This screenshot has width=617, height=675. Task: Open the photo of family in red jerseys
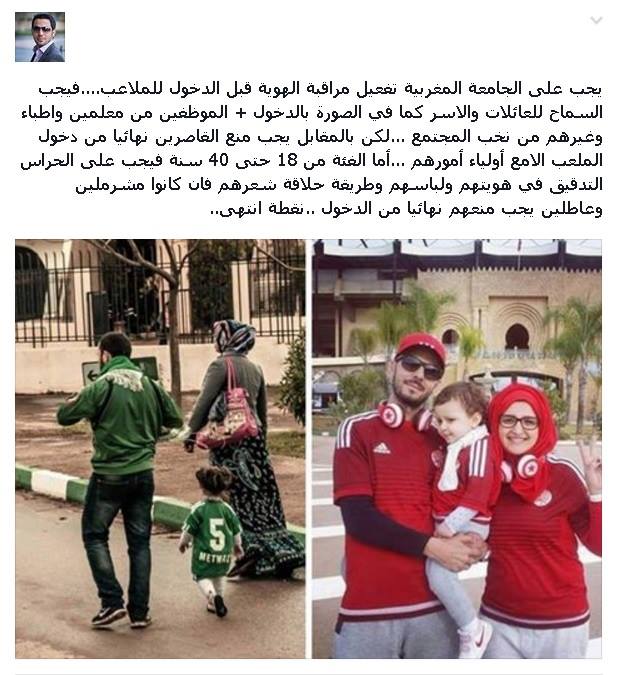pyautogui.click(x=457, y=448)
